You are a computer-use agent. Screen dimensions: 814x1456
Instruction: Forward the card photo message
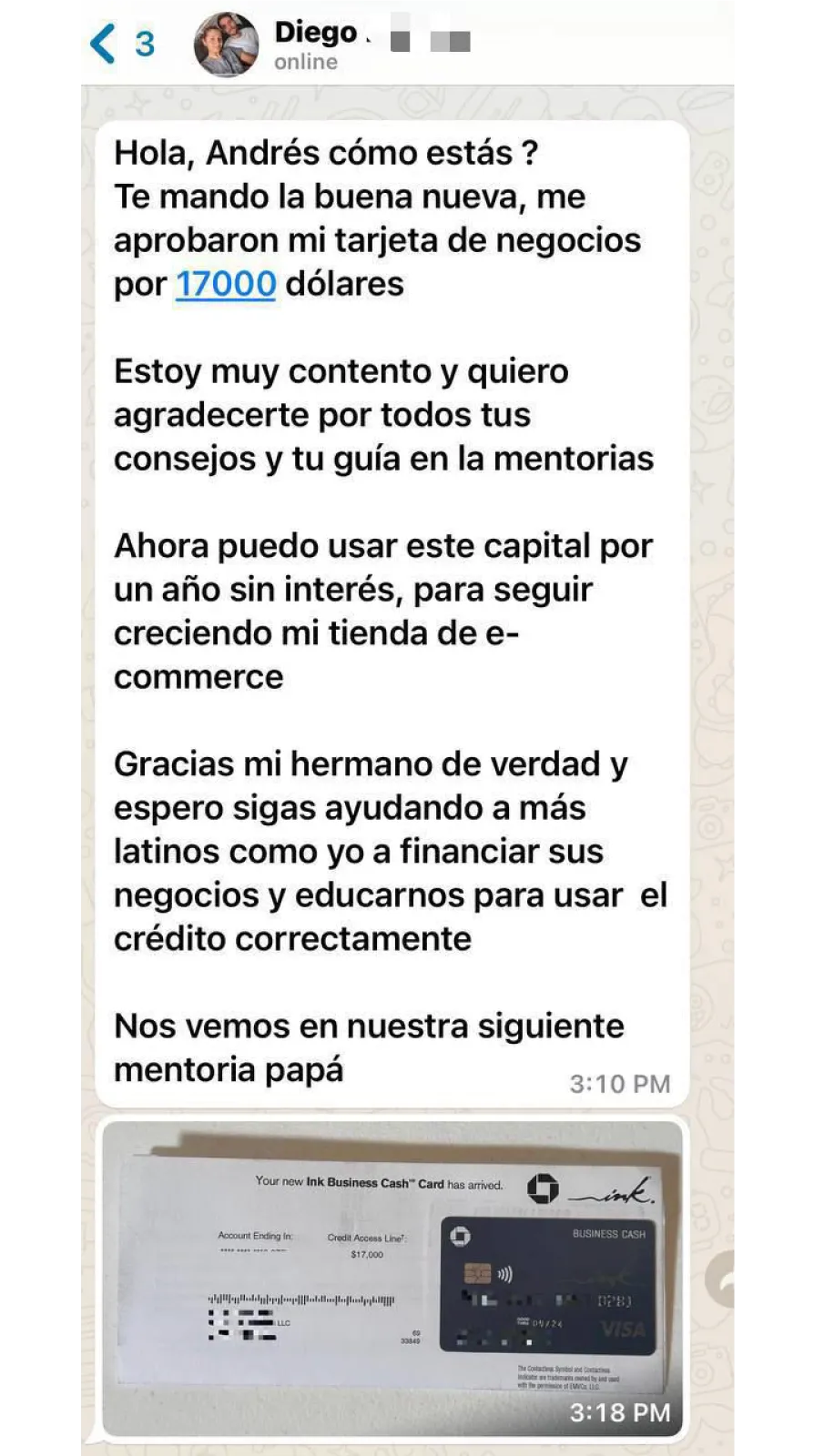(x=722, y=1279)
